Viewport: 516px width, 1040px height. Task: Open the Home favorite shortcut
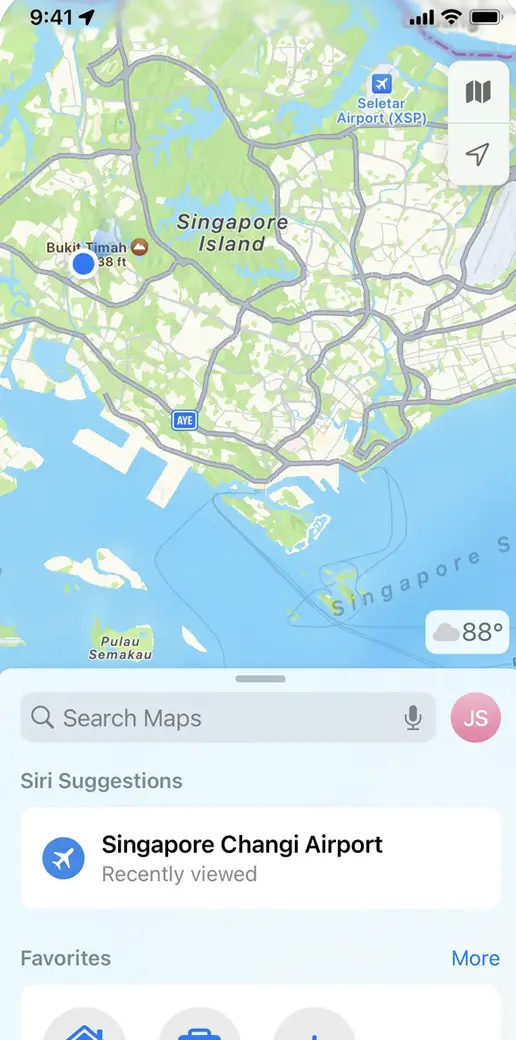84,1024
